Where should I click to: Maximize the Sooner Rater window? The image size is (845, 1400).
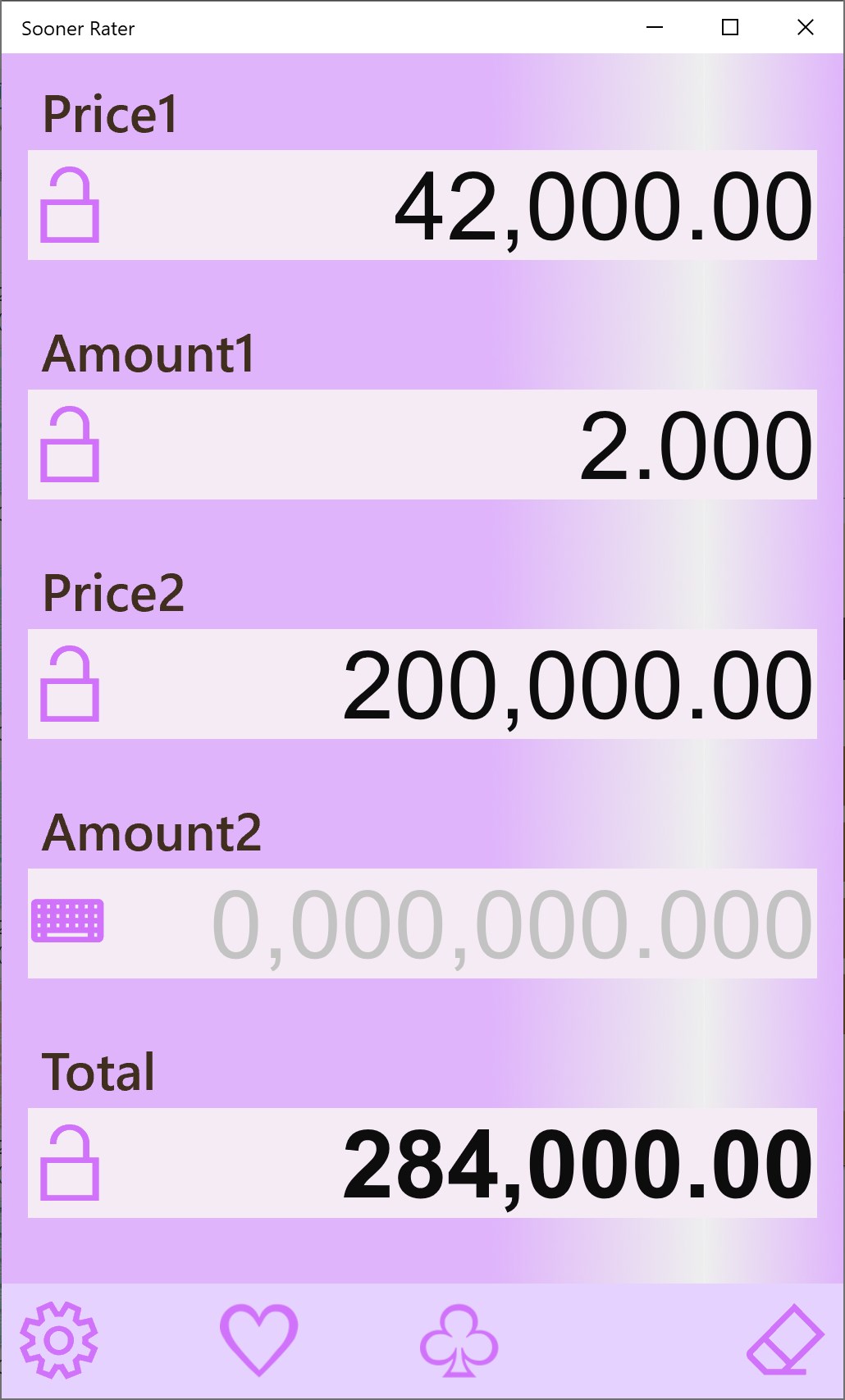[730, 28]
